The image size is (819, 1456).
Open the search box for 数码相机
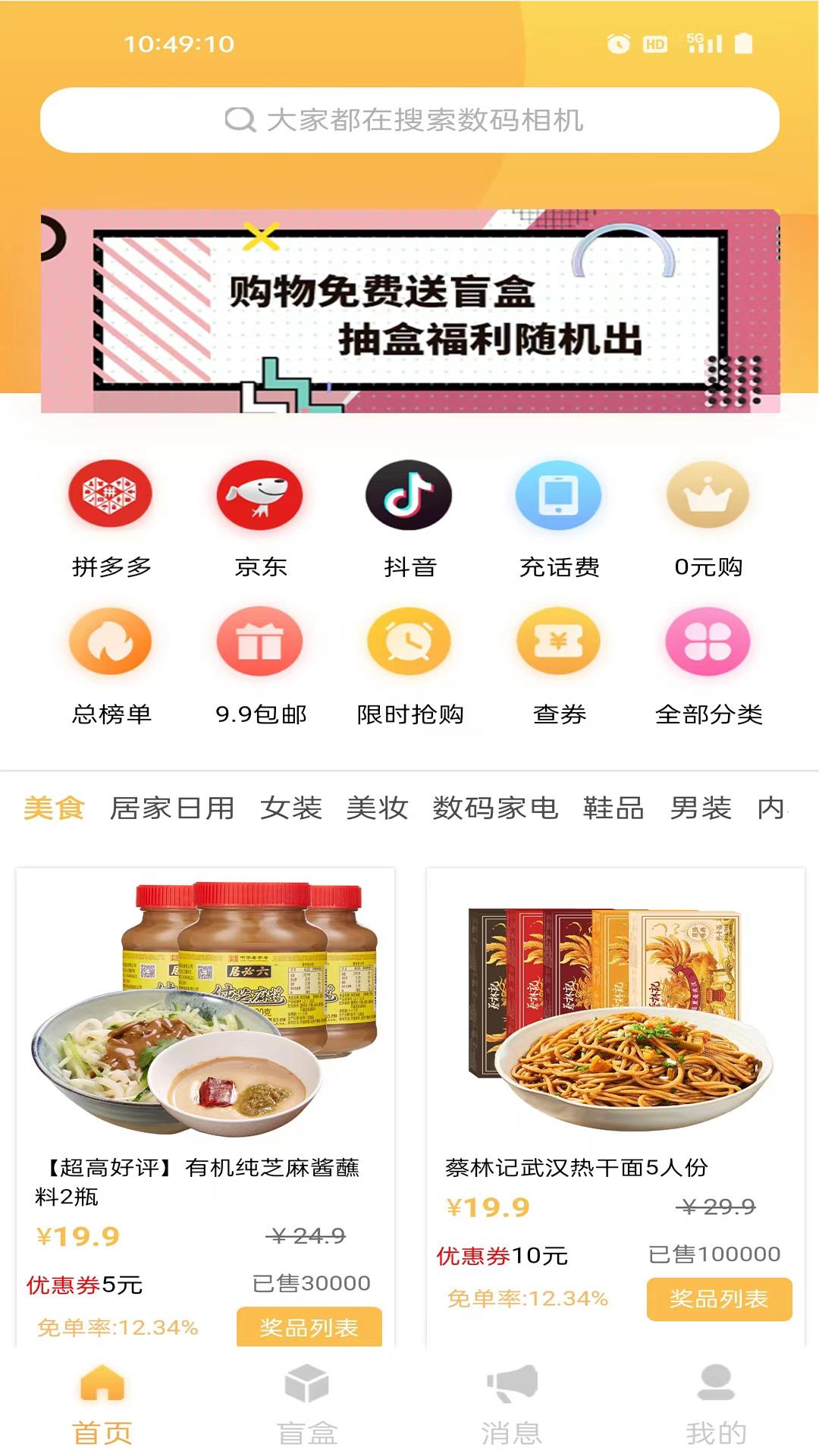tap(409, 120)
